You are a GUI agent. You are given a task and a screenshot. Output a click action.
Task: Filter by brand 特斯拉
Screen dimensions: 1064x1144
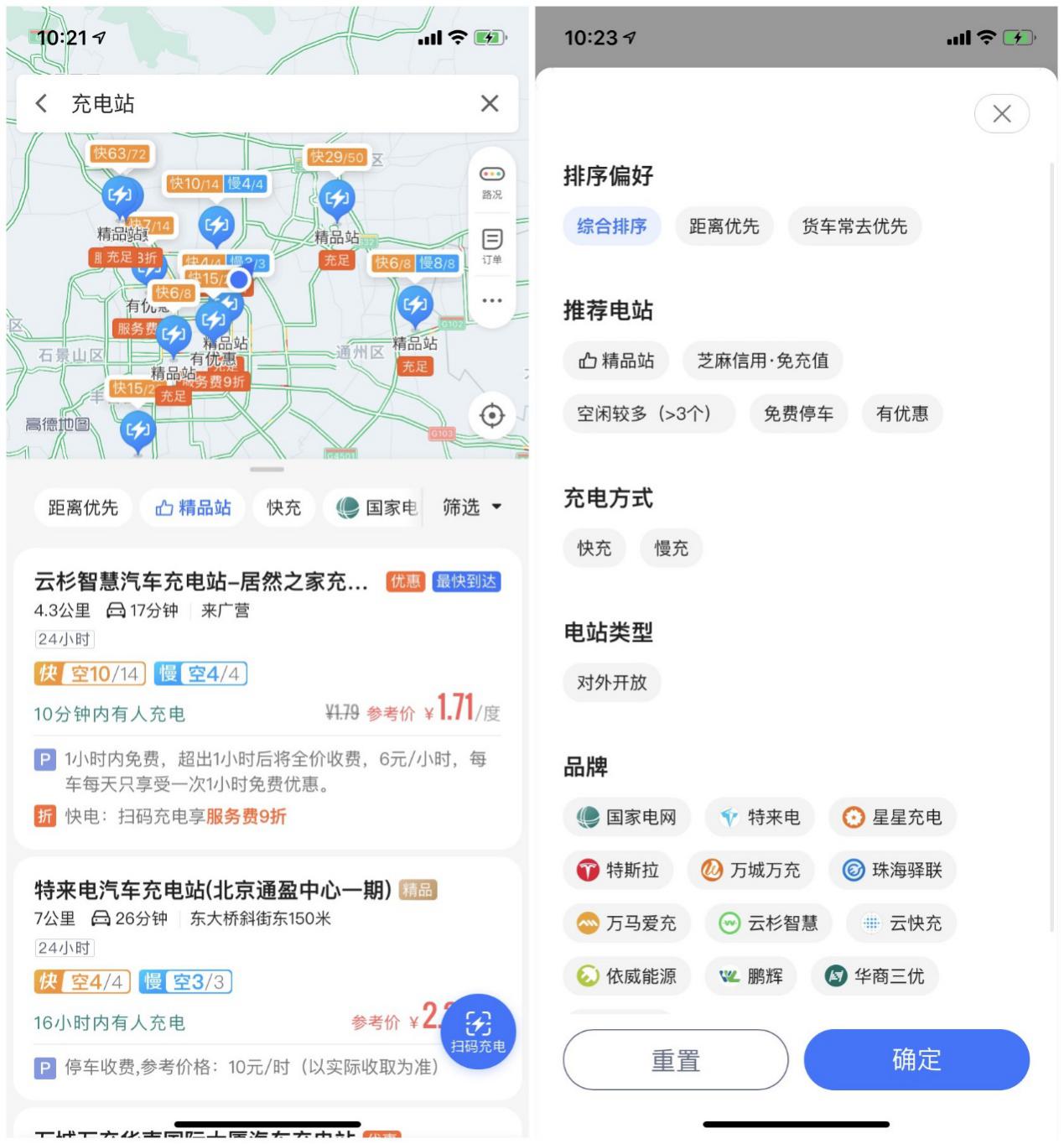pos(621,871)
